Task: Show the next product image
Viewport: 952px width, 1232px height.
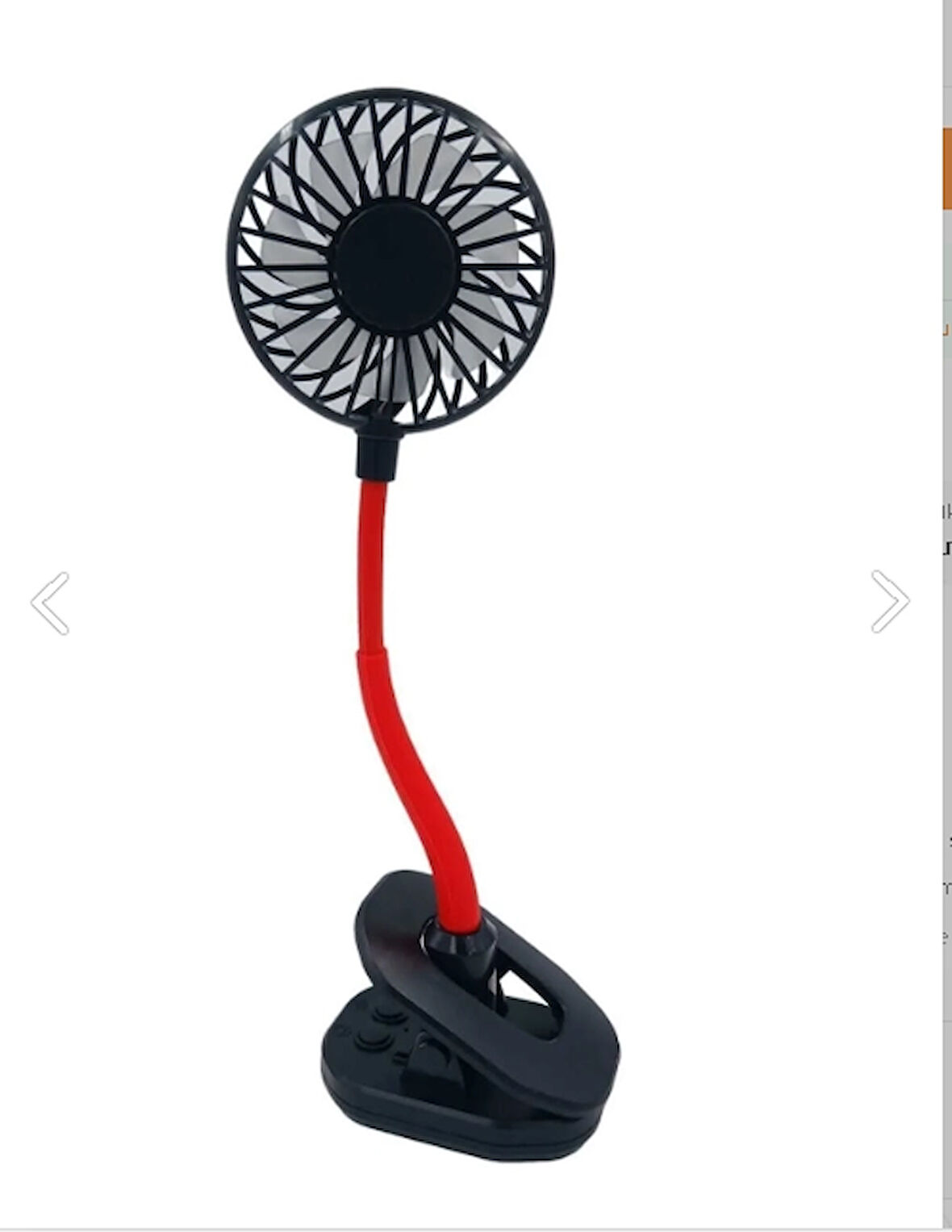Action: point(890,601)
